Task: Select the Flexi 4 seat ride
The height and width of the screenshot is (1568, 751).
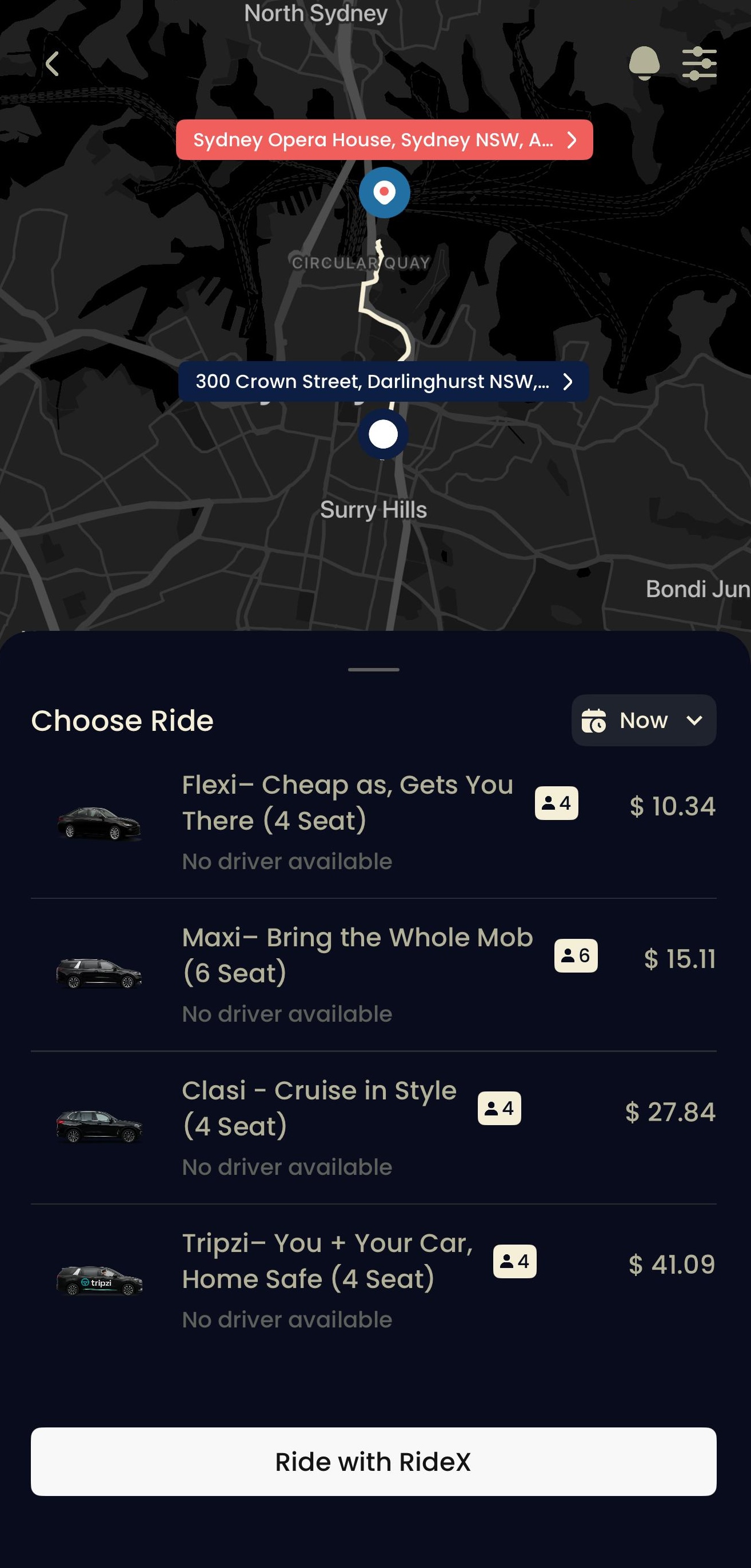Action: (x=373, y=821)
